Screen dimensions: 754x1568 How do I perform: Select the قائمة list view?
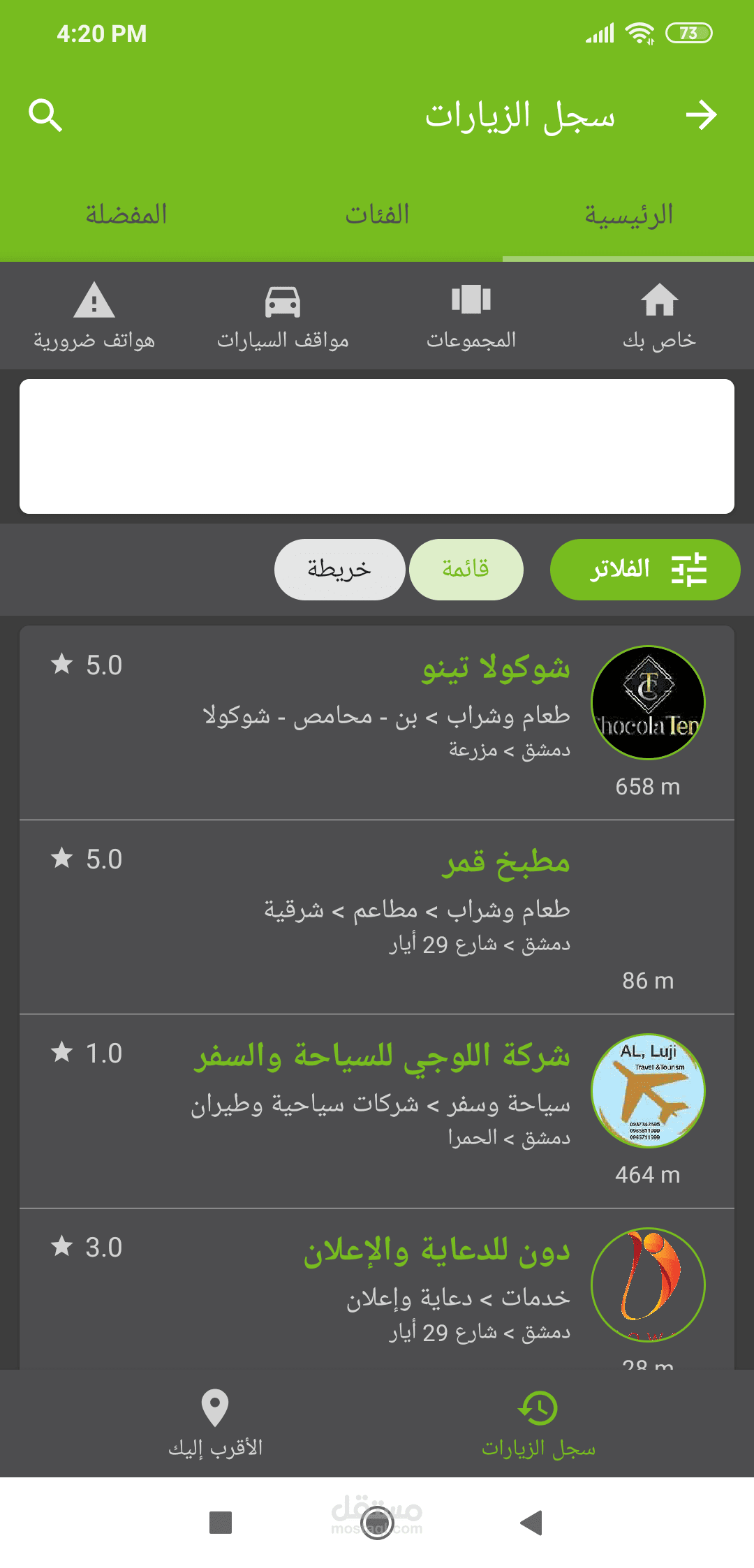pyautogui.click(x=466, y=570)
